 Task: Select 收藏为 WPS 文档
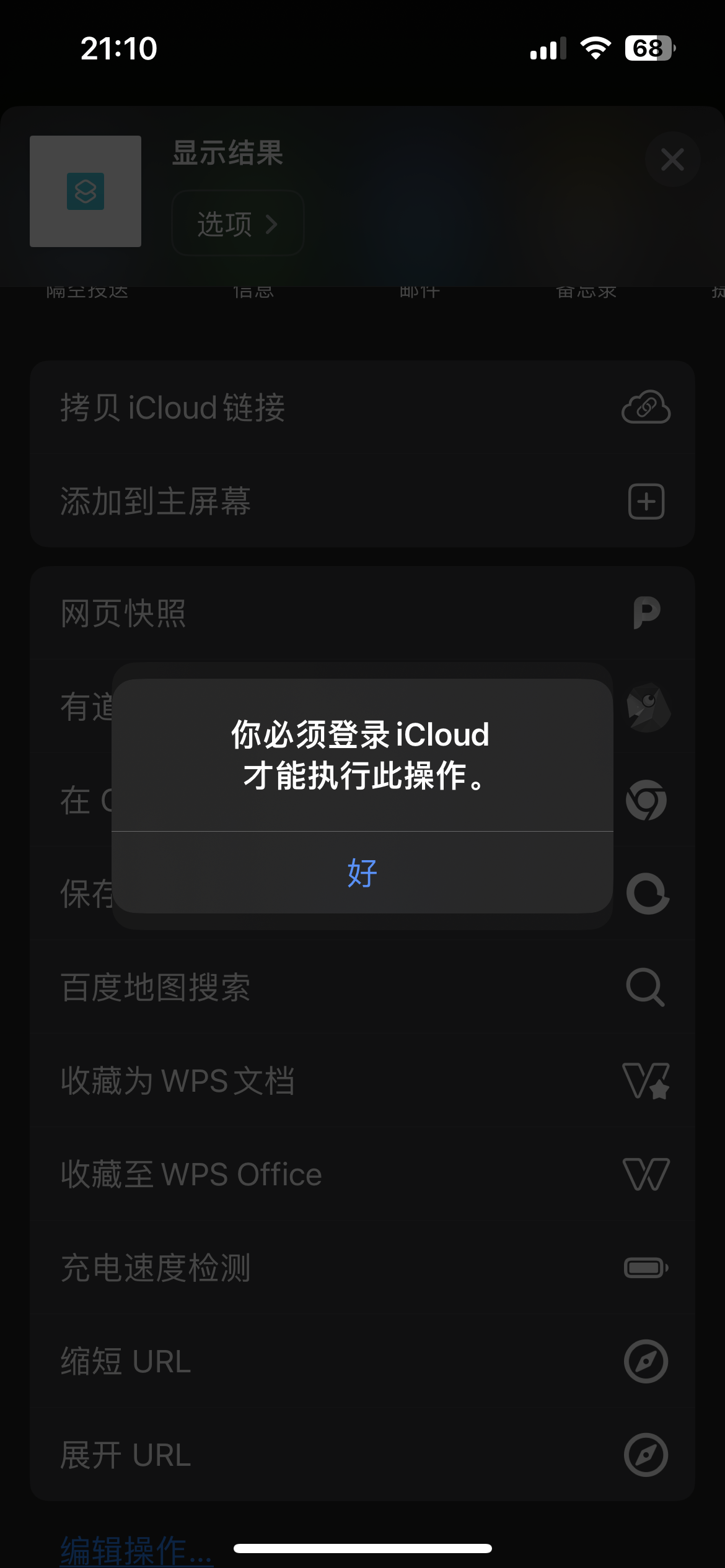click(362, 1081)
